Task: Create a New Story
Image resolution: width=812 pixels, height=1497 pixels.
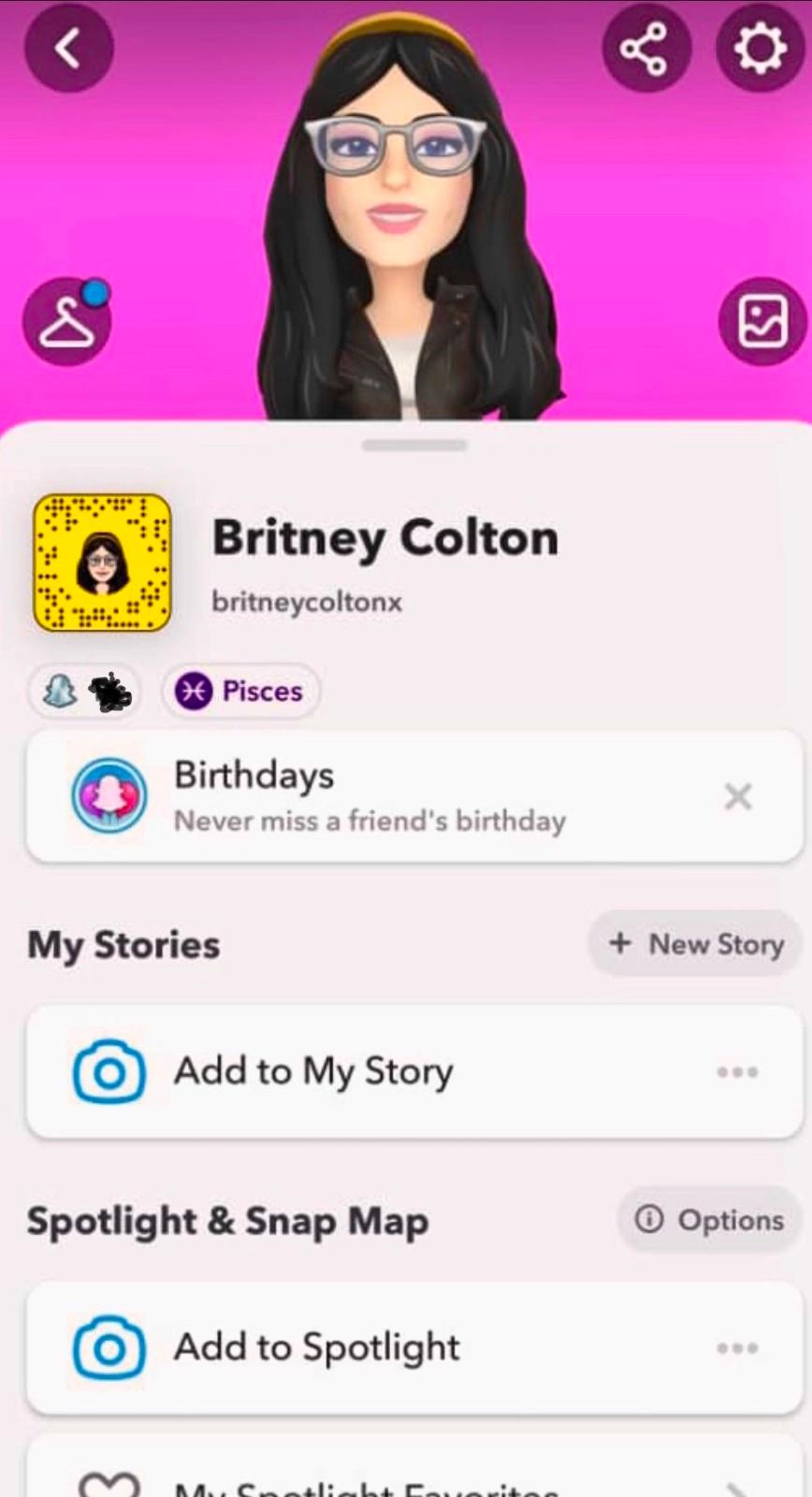Action: tap(695, 944)
